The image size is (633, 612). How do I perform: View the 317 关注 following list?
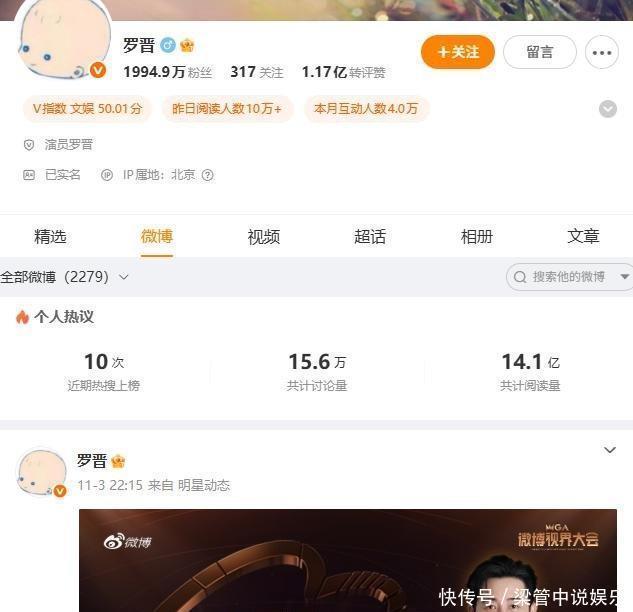tap(256, 73)
